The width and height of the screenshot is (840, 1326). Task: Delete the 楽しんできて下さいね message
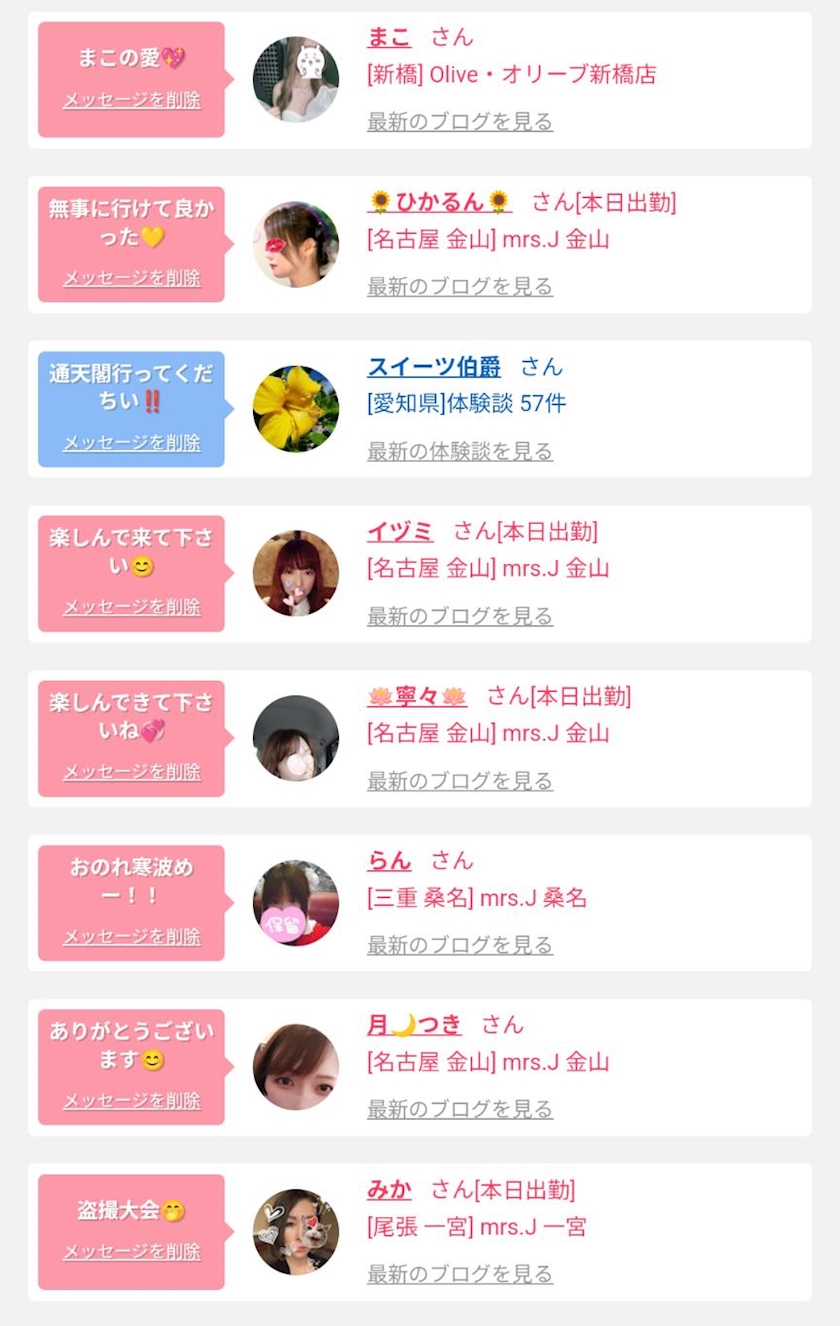point(132,772)
